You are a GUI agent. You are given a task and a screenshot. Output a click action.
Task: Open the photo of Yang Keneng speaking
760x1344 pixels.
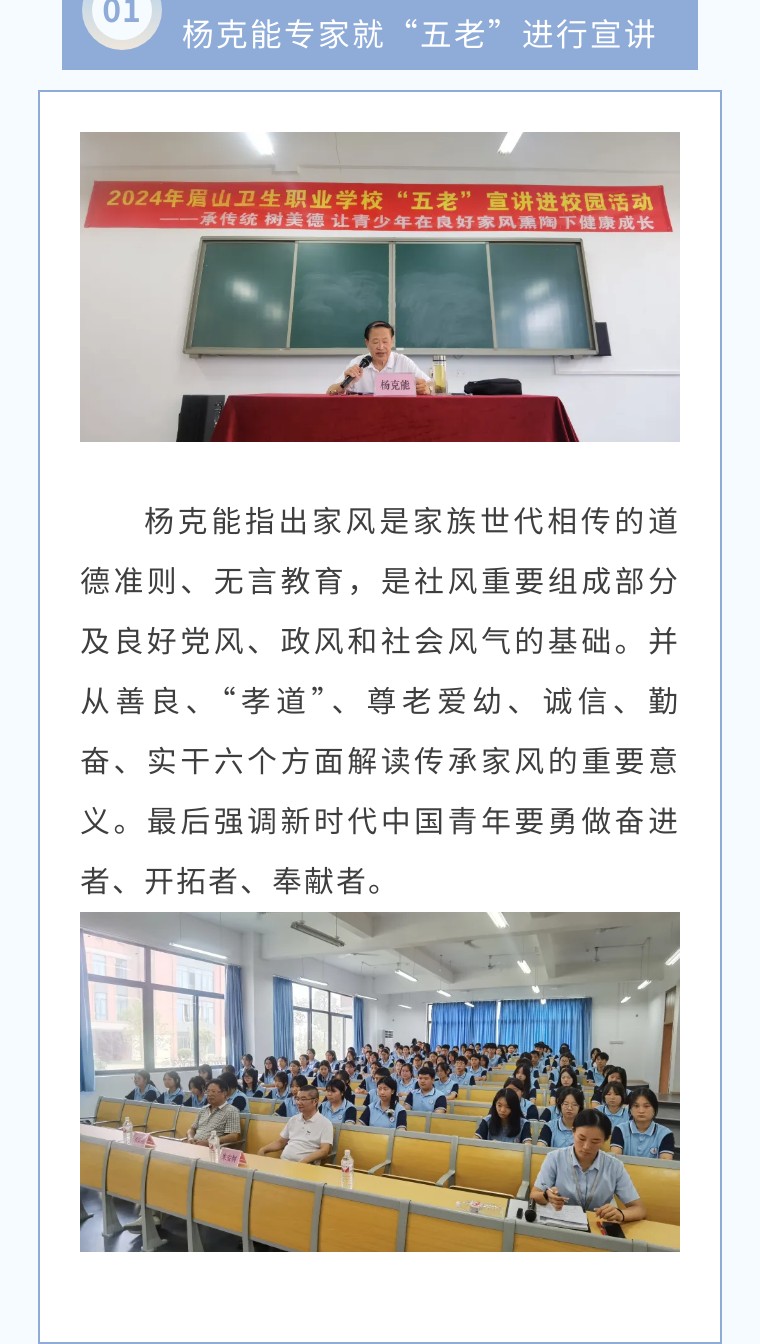380,287
